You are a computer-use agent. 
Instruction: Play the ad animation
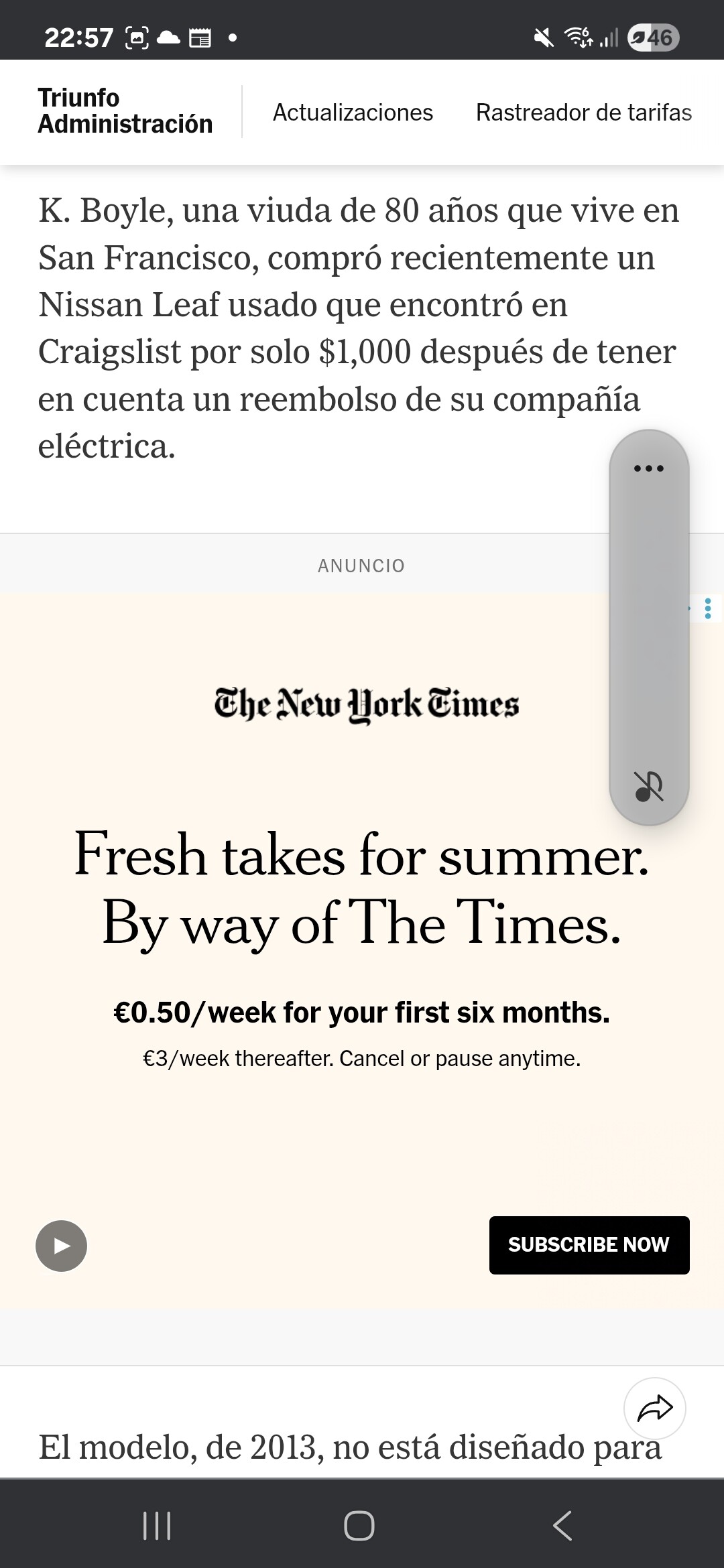(61, 1246)
